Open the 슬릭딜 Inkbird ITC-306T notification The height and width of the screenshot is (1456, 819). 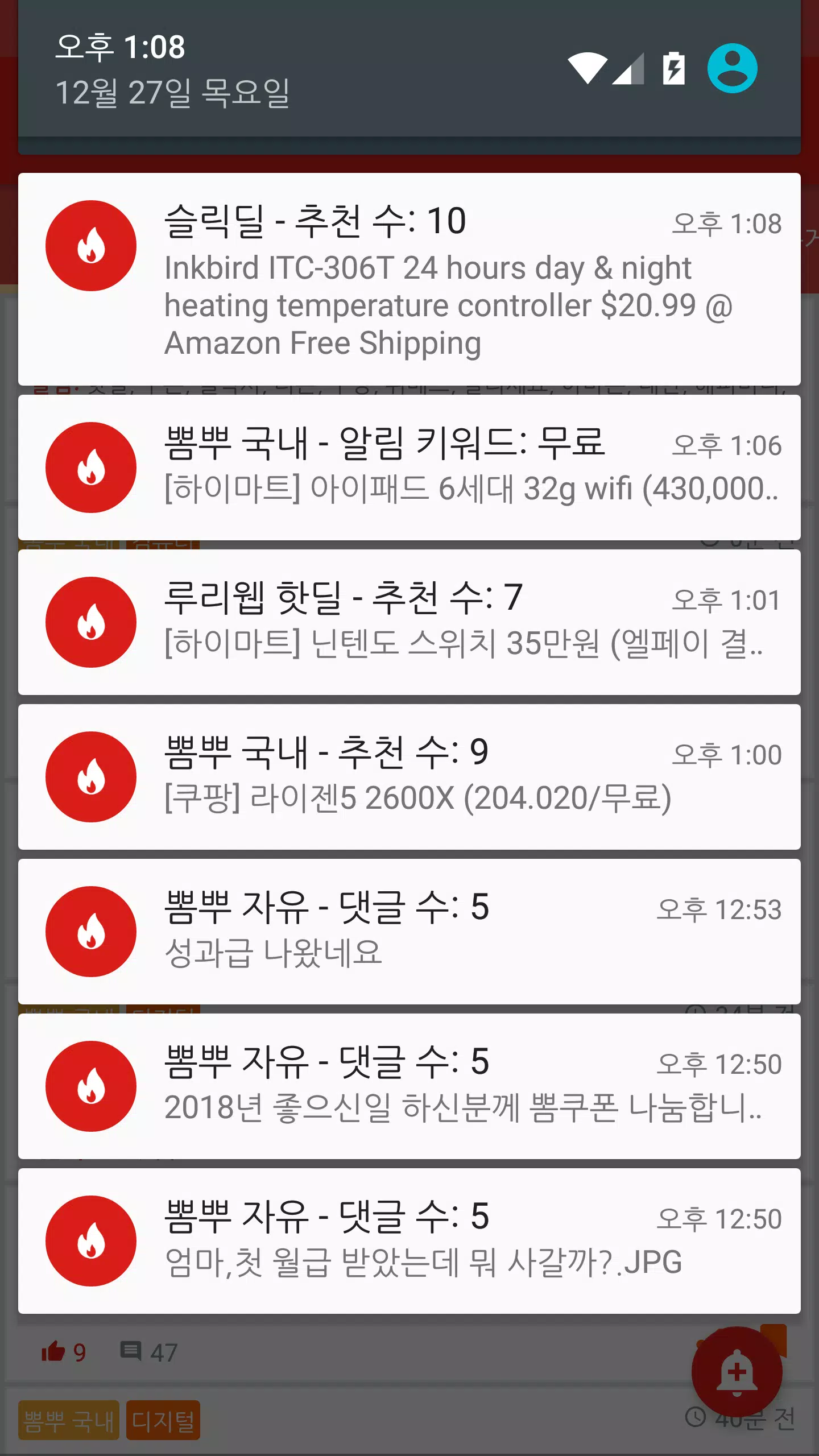tap(409, 279)
